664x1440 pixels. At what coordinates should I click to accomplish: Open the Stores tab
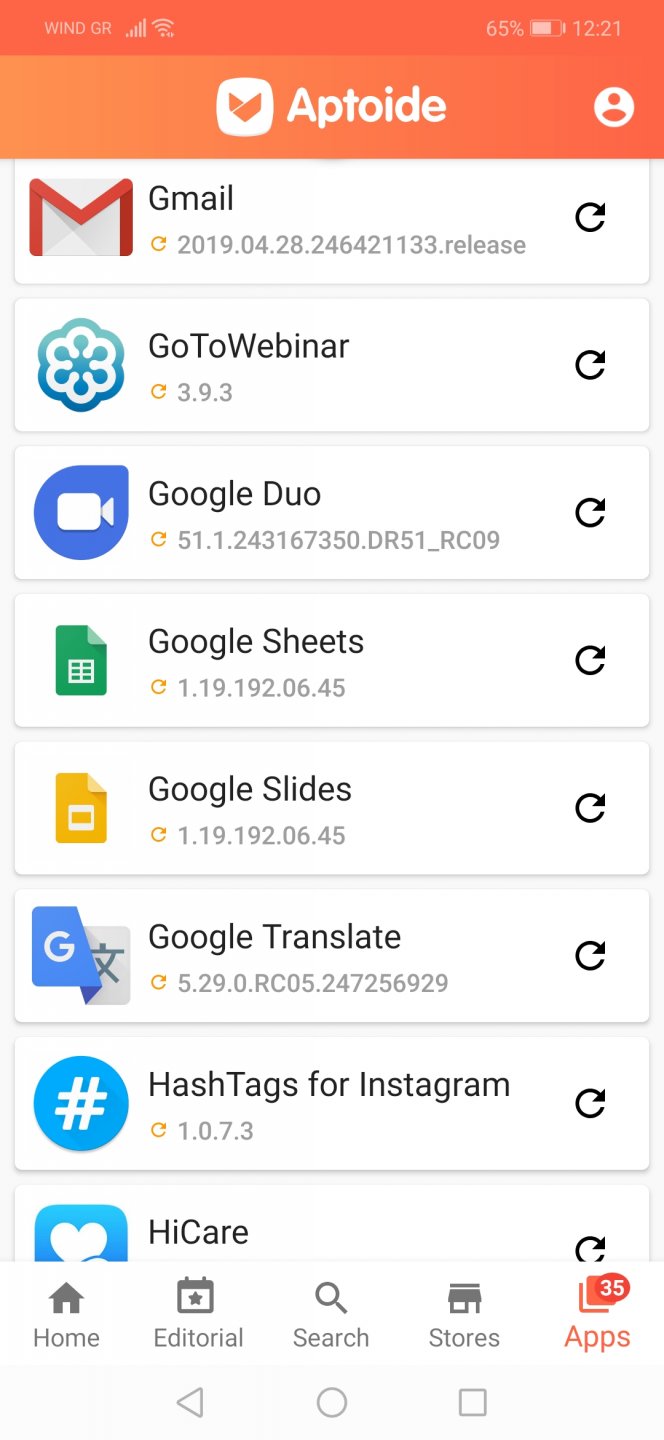[x=464, y=1315]
